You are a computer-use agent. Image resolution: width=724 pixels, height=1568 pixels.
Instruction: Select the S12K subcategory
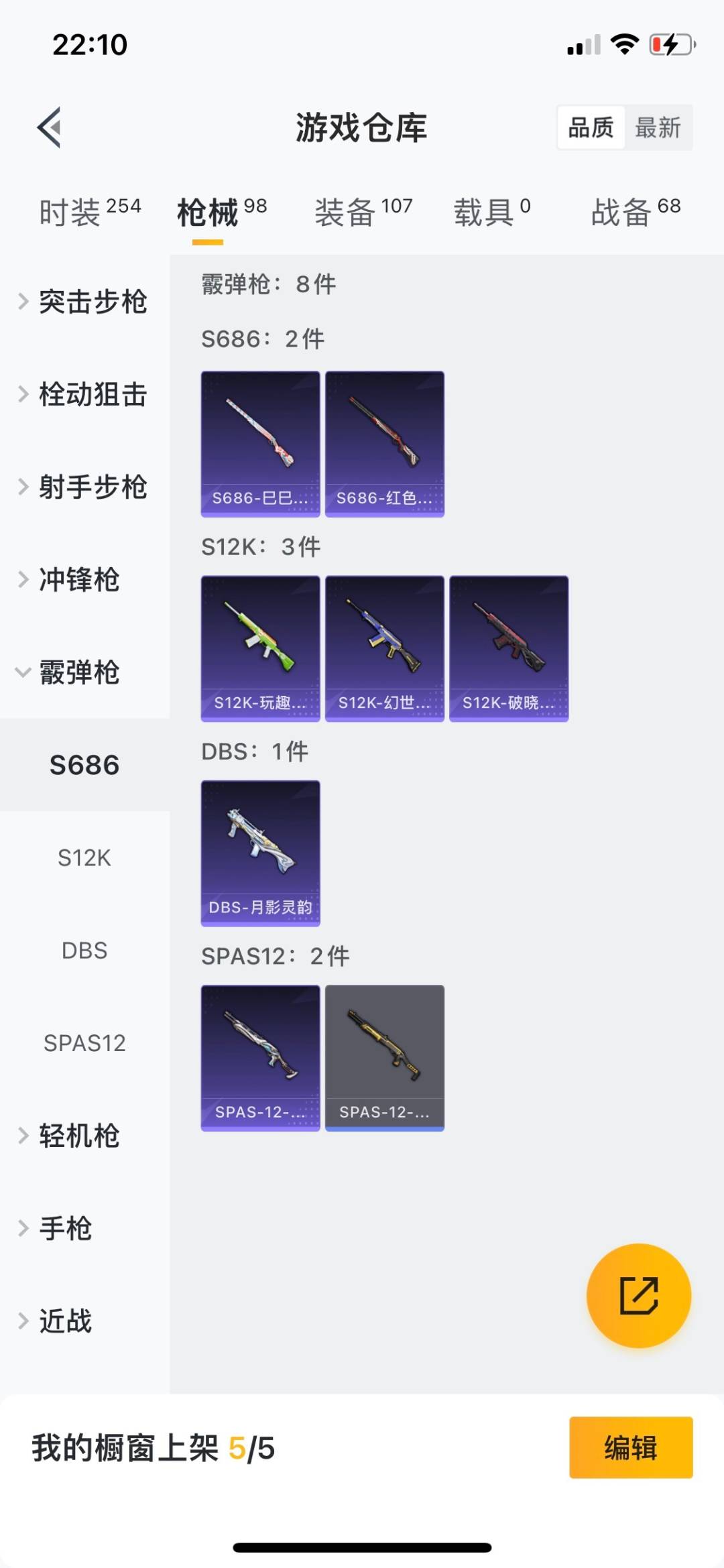coord(84,857)
